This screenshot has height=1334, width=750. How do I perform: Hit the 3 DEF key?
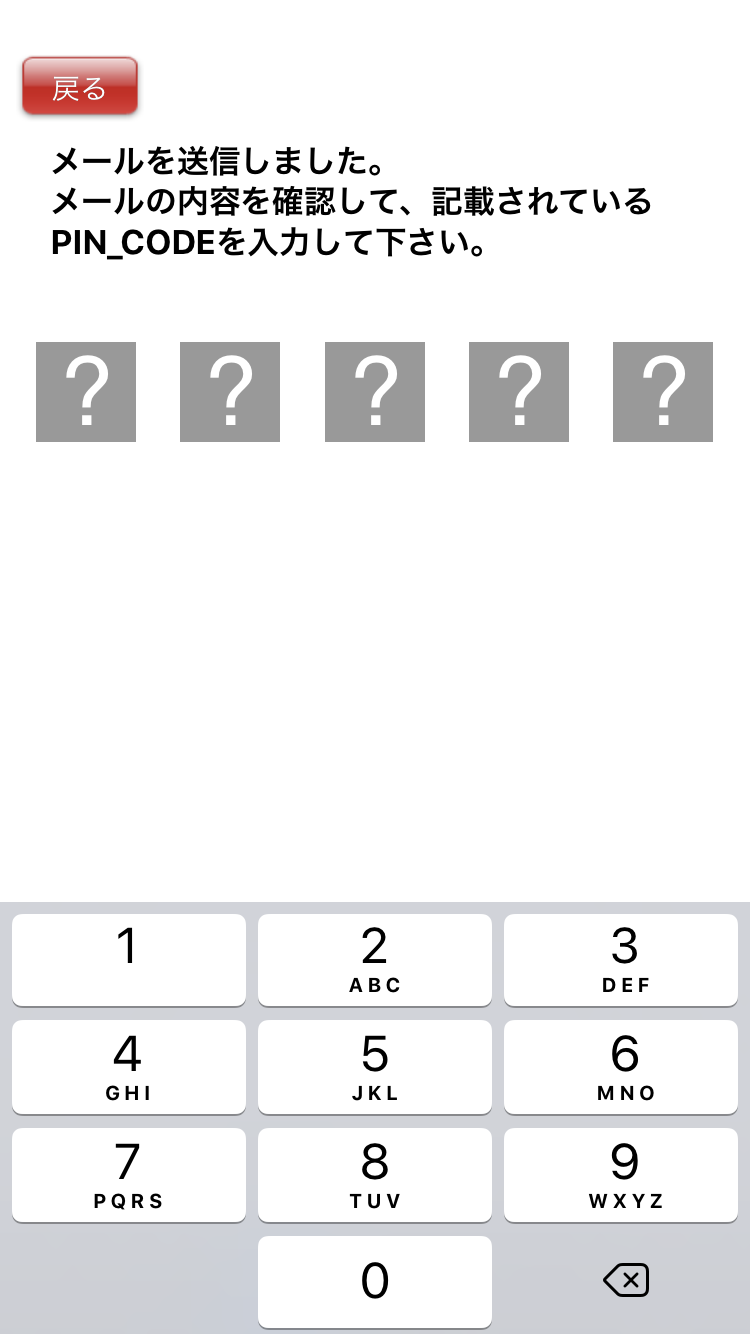click(x=625, y=959)
